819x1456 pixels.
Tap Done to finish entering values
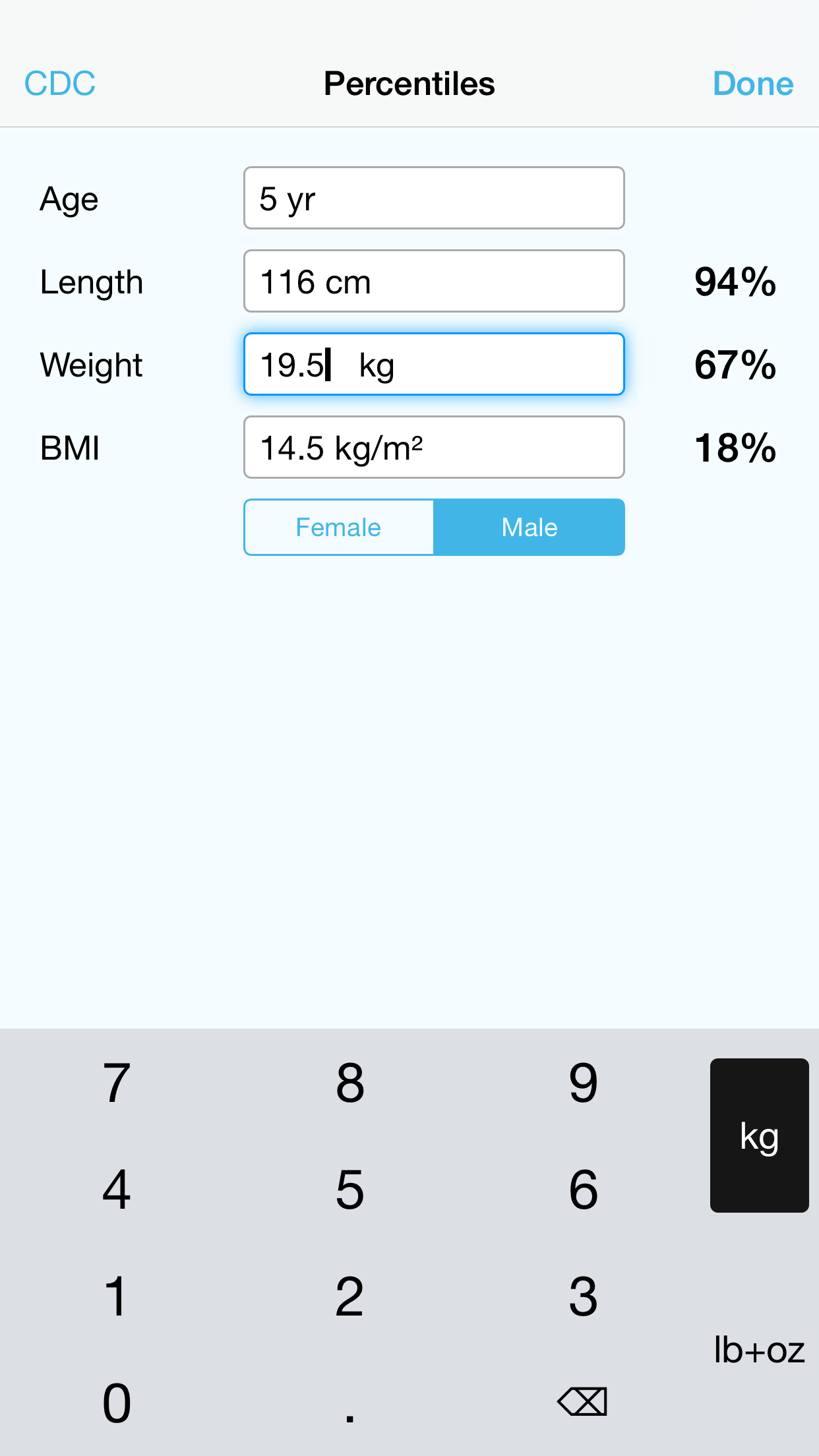(753, 84)
